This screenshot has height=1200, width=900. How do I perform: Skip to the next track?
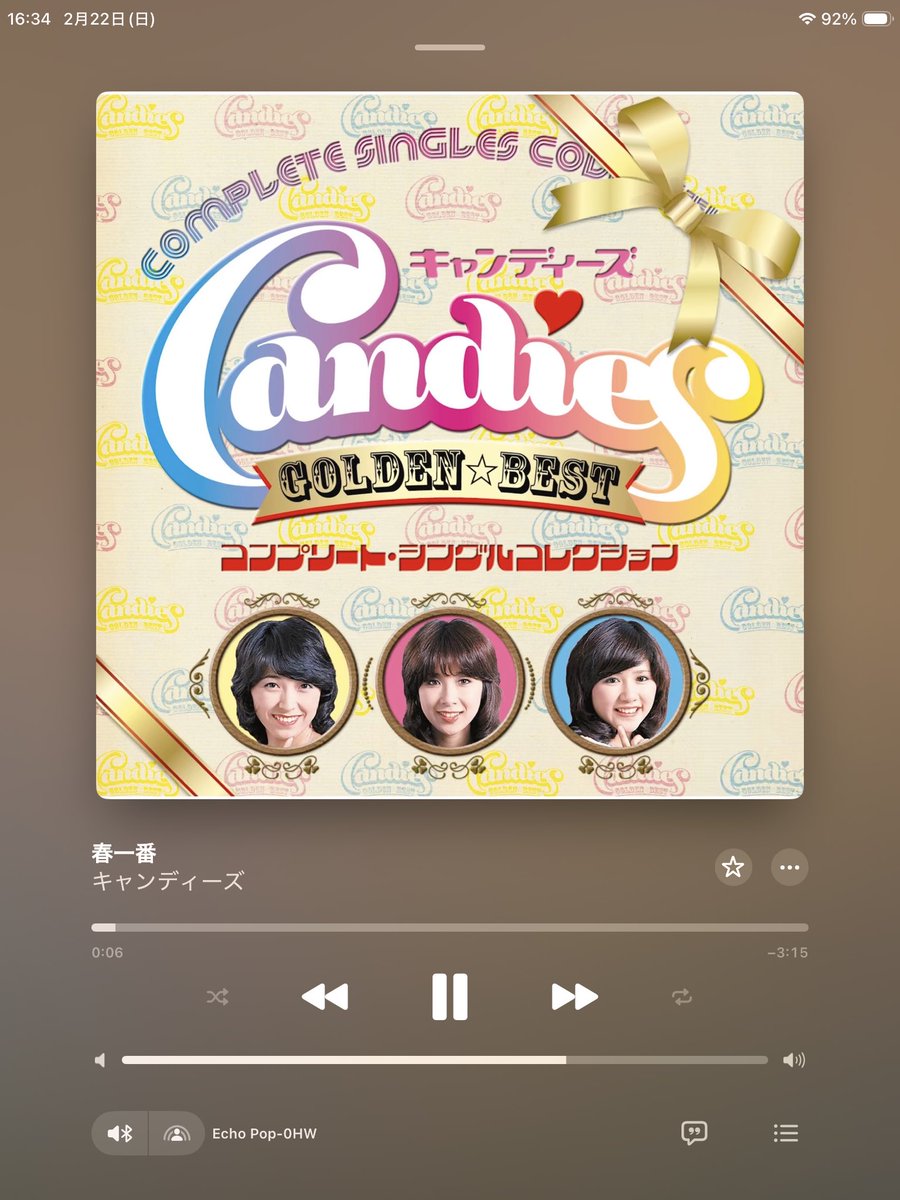click(x=574, y=997)
